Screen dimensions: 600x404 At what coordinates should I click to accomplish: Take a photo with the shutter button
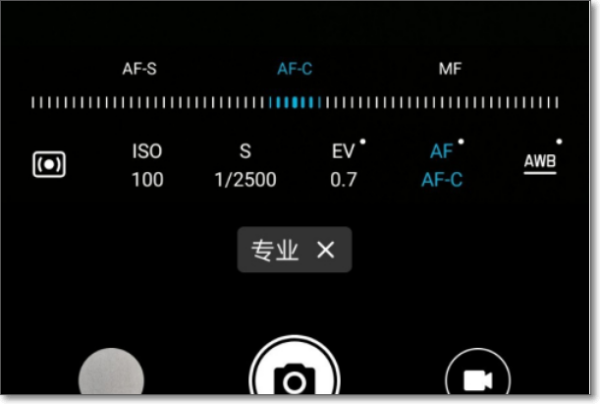click(295, 378)
